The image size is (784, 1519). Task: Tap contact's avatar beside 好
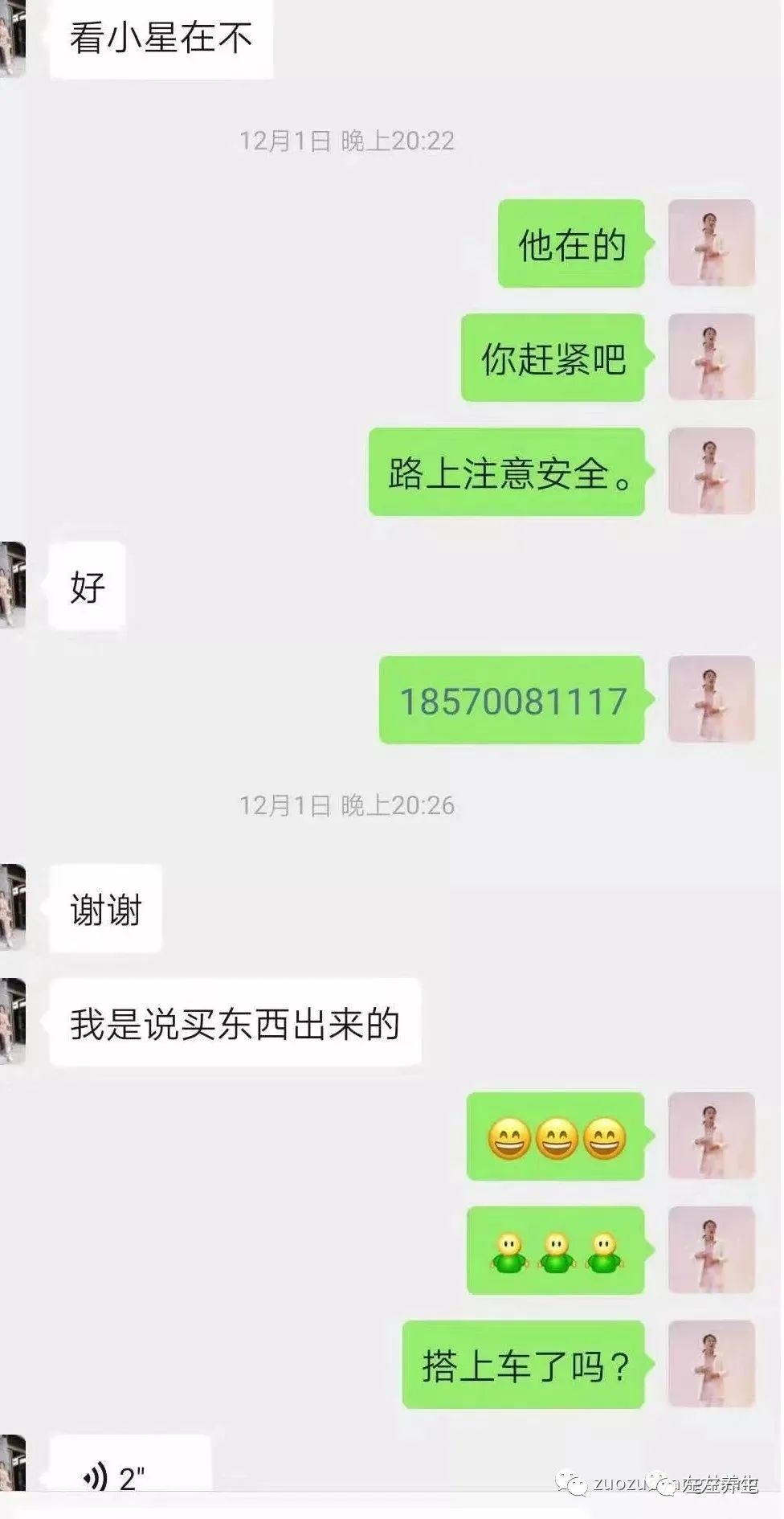pyautogui.click(x=13, y=585)
